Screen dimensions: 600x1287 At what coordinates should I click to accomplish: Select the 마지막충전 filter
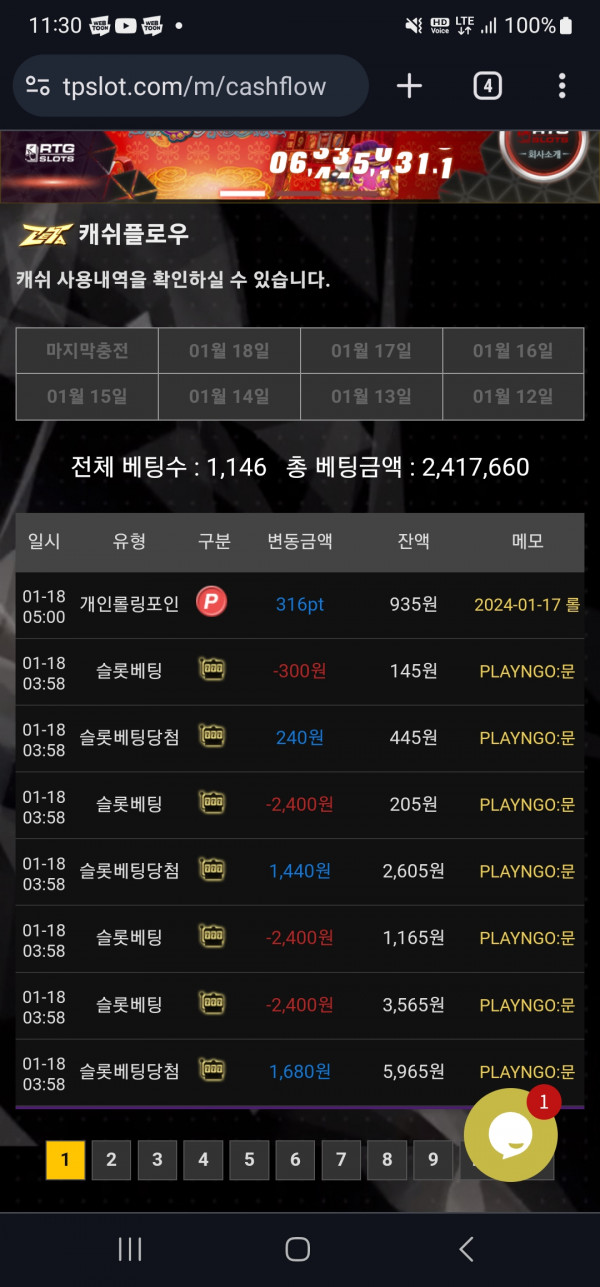click(87, 351)
